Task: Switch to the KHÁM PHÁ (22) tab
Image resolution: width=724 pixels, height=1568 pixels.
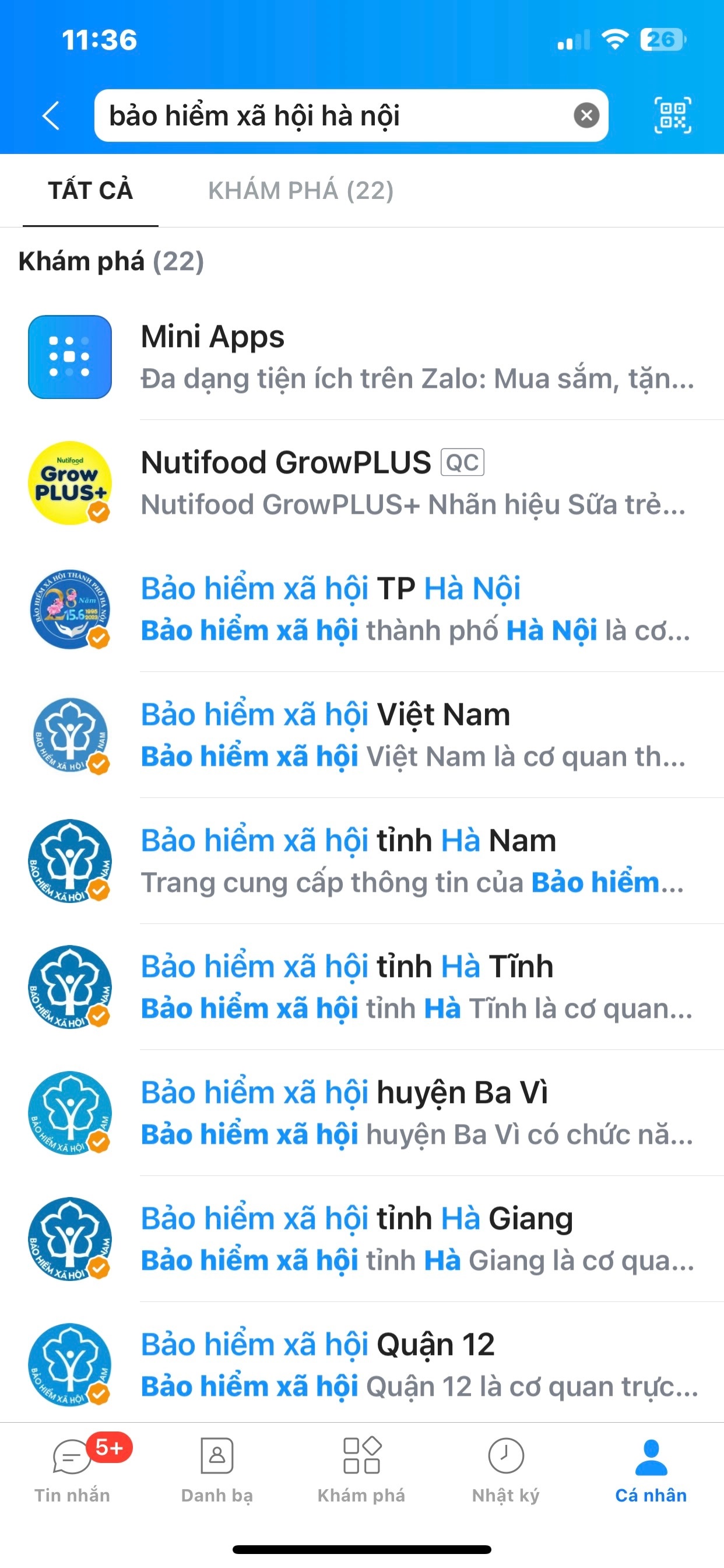Action: [301, 191]
